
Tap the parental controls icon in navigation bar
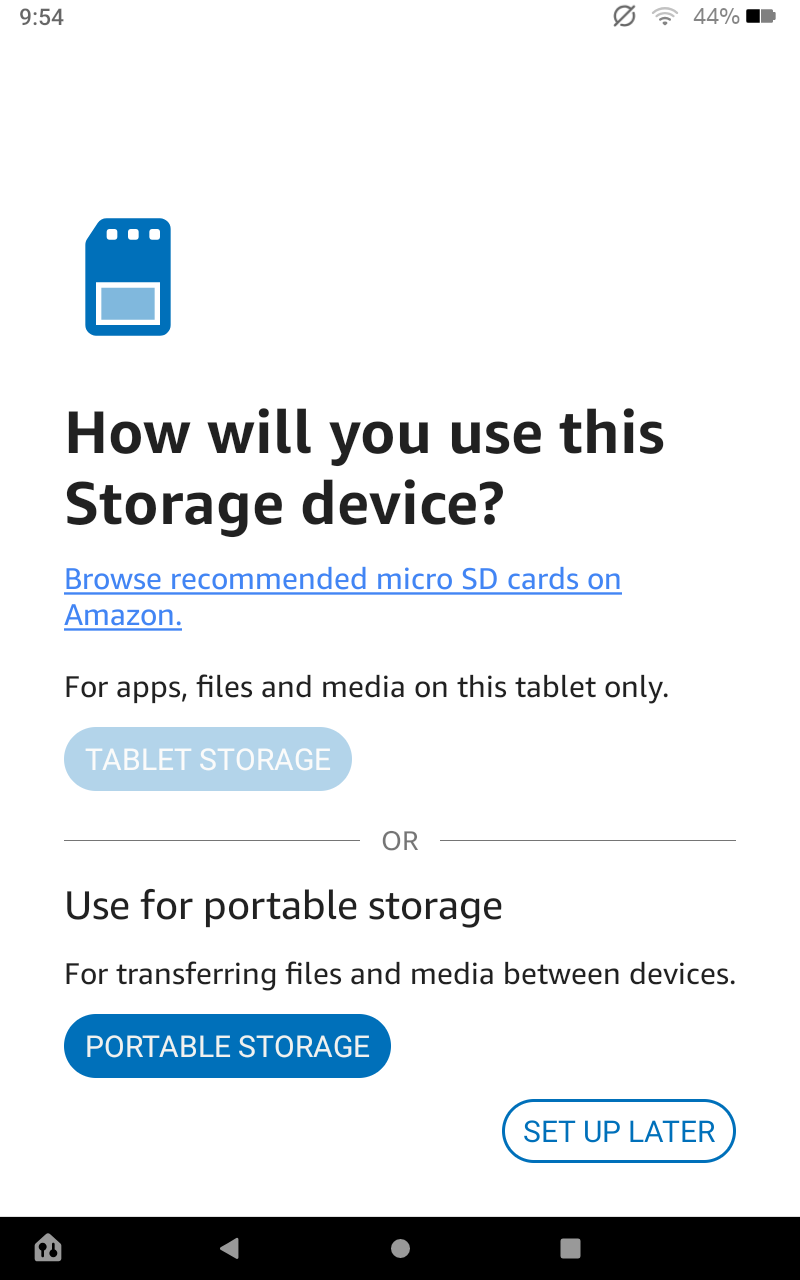pyautogui.click(x=48, y=1247)
